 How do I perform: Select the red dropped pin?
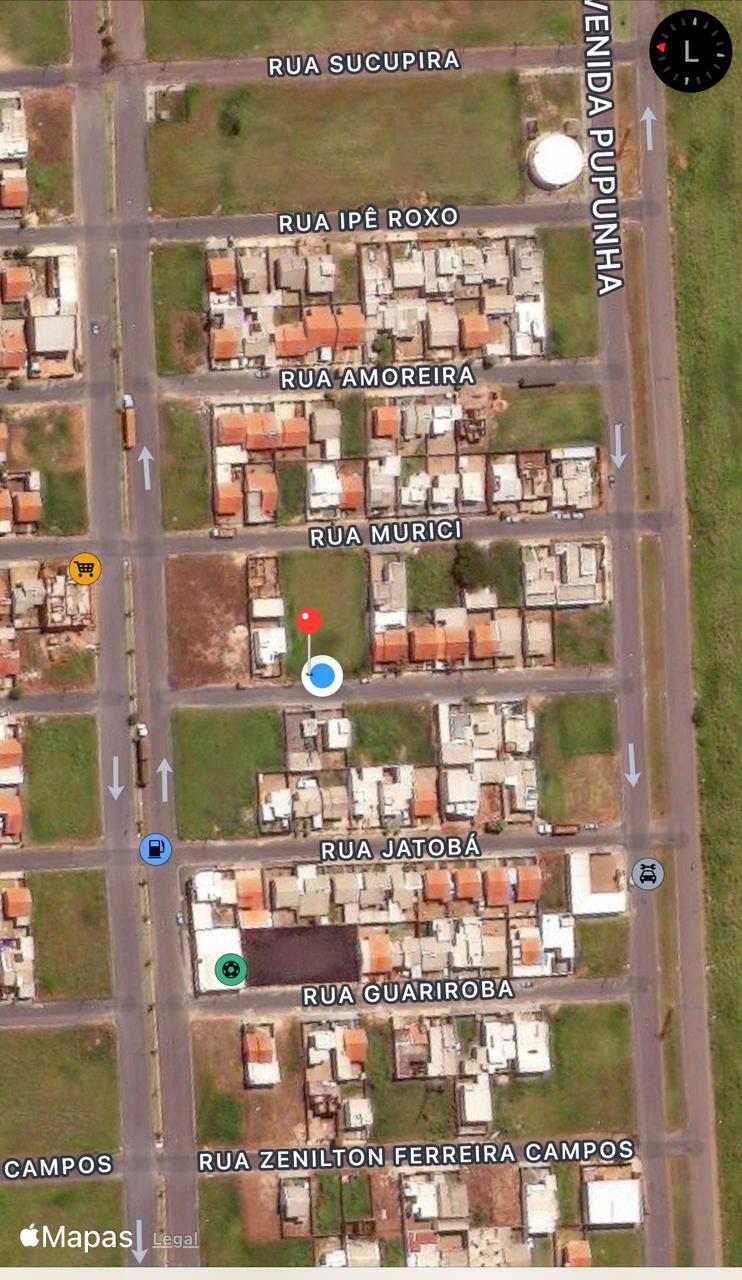pos(309,622)
